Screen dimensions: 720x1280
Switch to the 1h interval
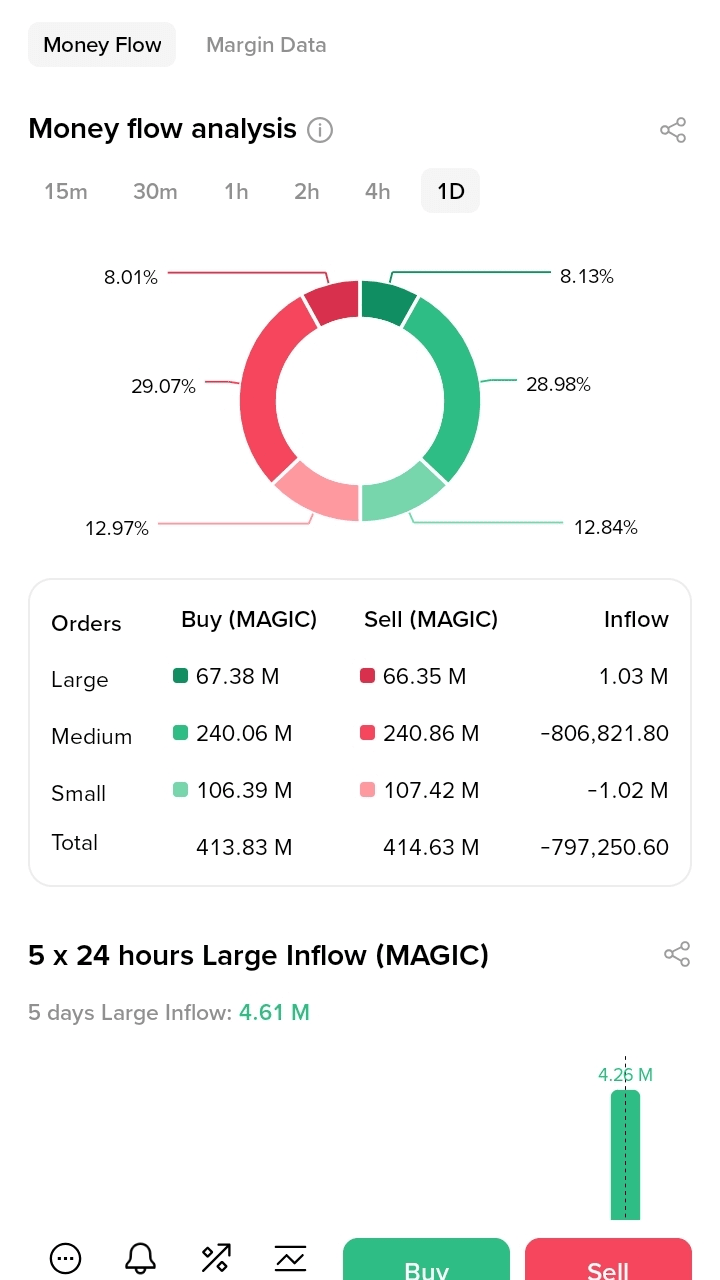tap(236, 191)
